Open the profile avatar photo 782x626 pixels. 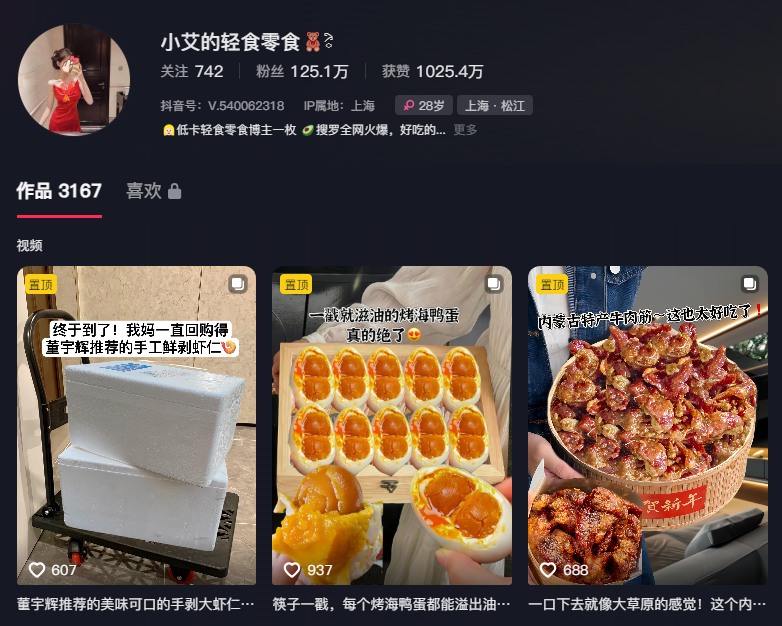pos(75,80)
